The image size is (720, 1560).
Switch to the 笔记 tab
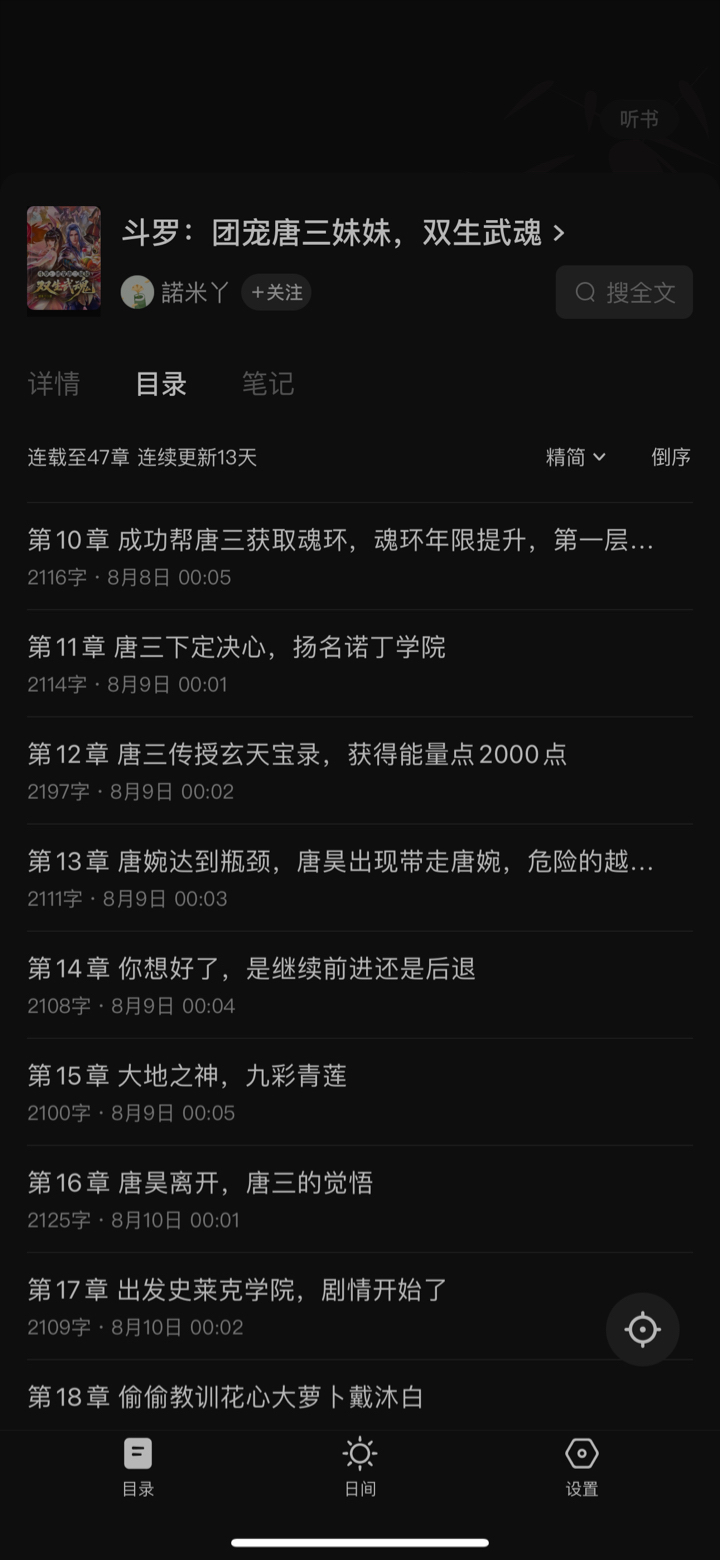click(x=268, y=384)
